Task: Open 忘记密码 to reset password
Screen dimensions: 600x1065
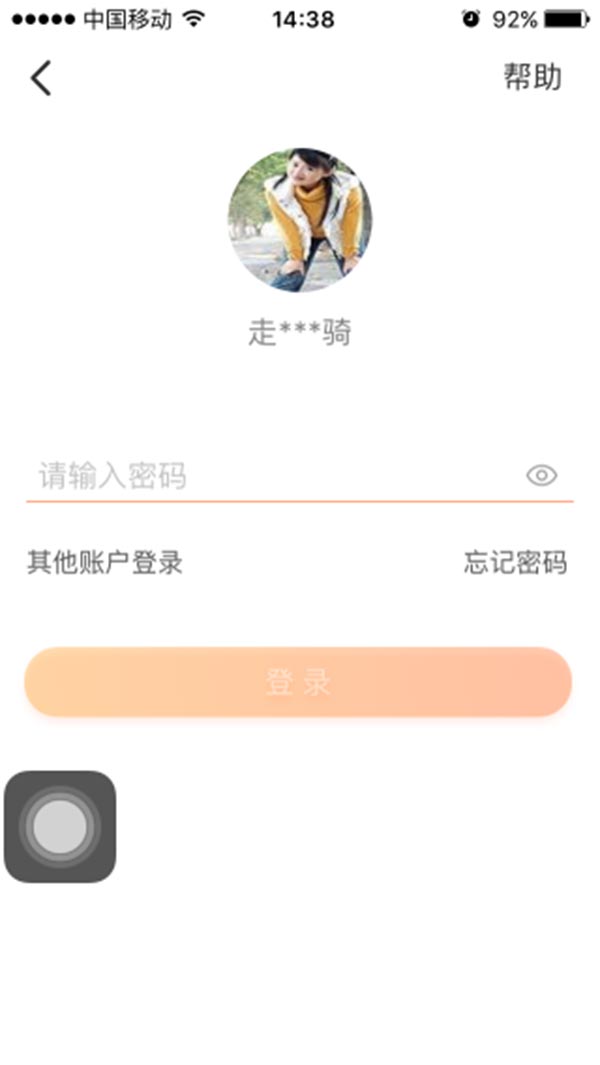Action: coord(515,563)
